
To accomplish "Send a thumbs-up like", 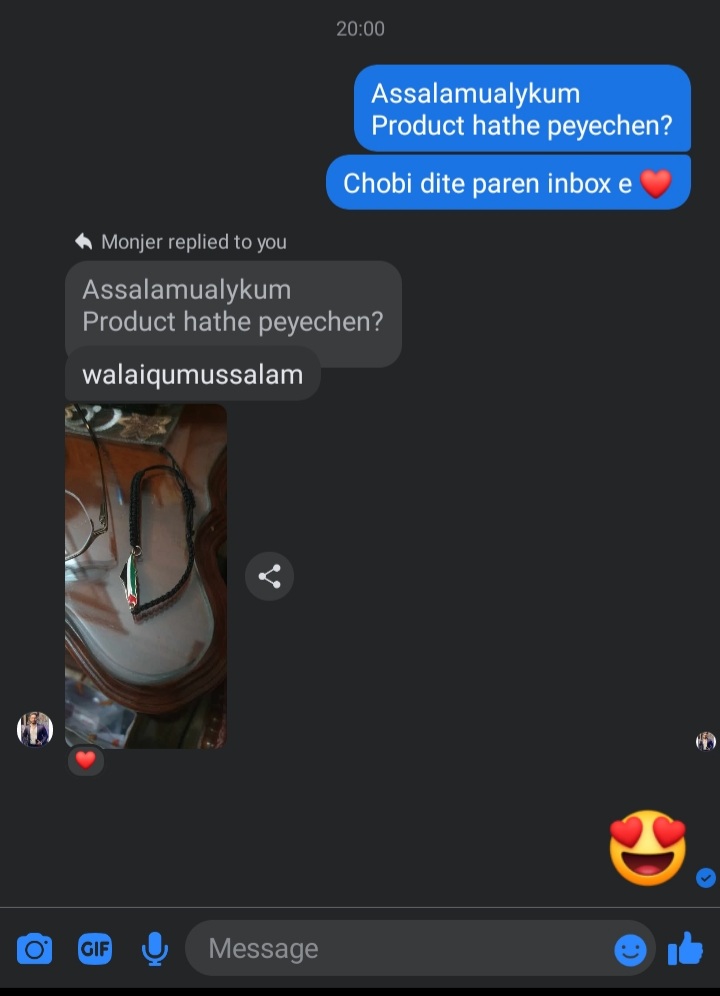I will 686,948.
